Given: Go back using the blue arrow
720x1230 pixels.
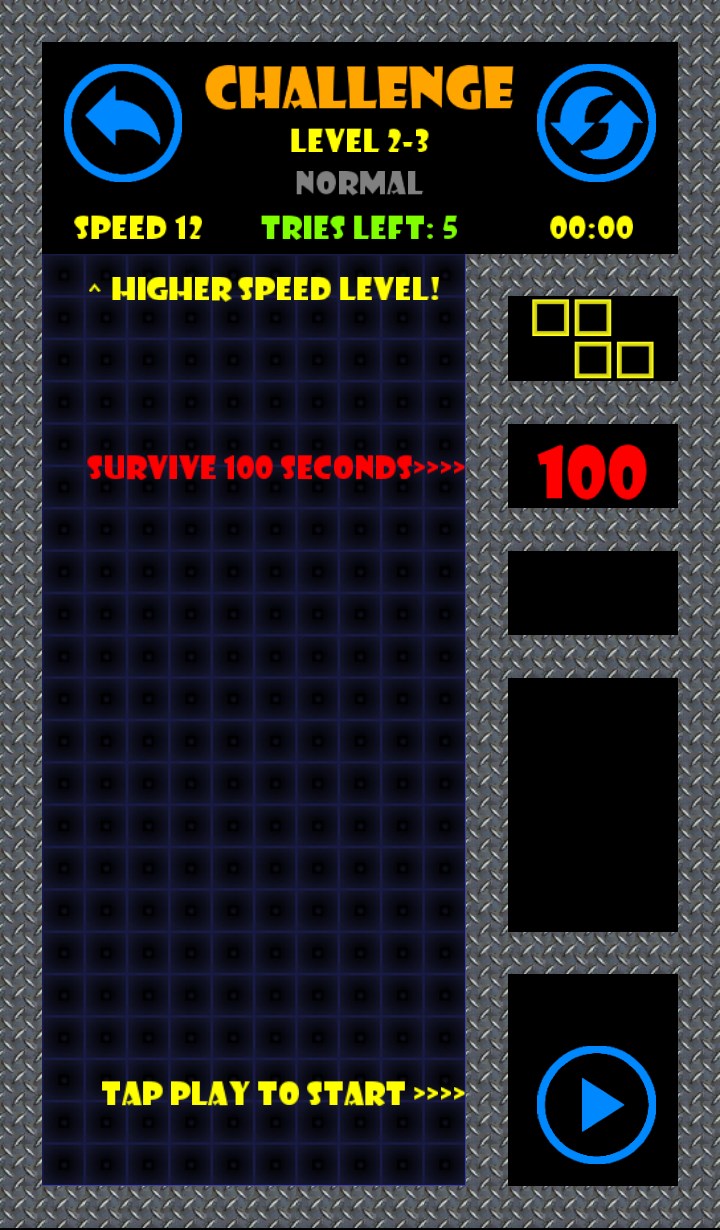Looking at the screenshot, I should tap(123, 123).
